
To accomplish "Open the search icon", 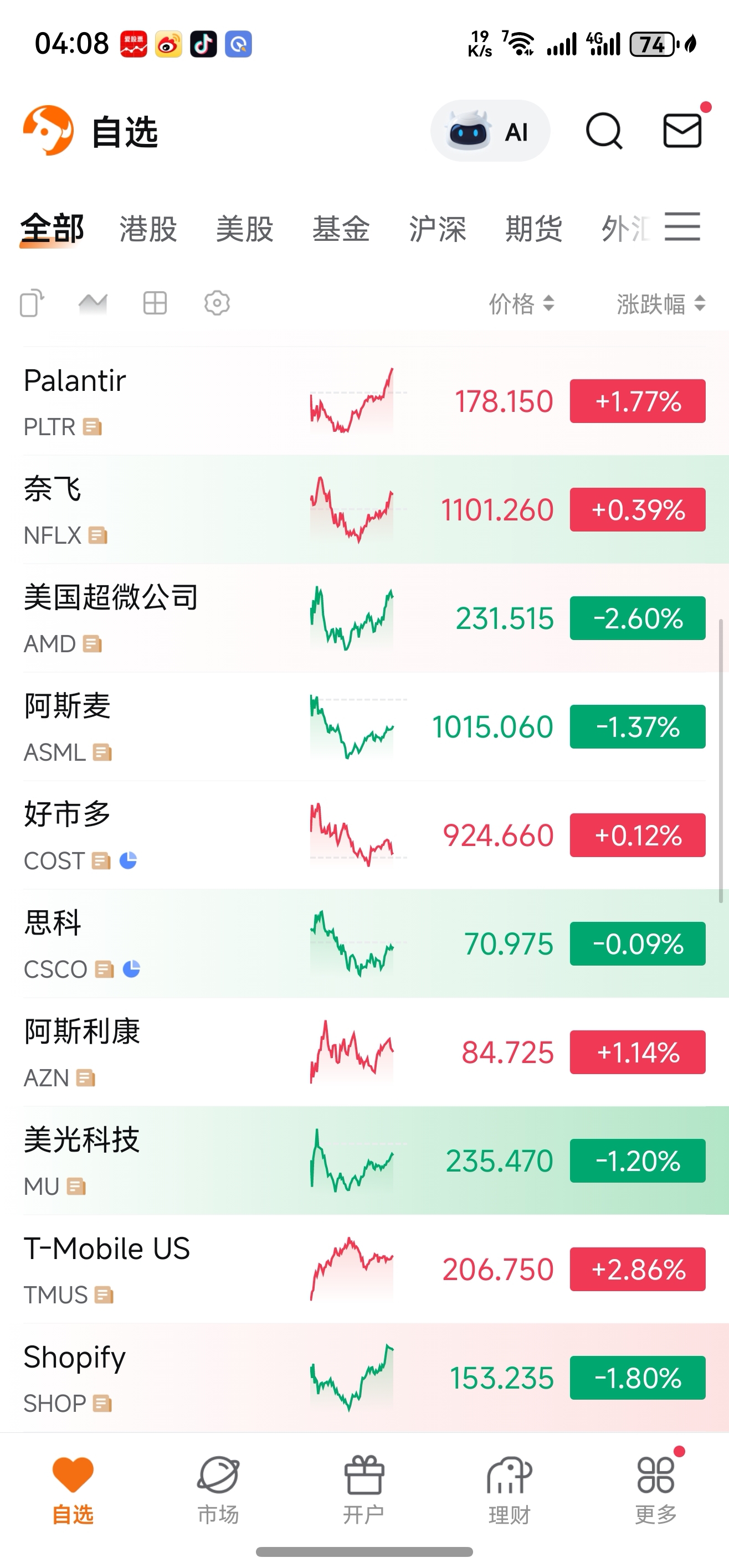I will click(604, 131).
